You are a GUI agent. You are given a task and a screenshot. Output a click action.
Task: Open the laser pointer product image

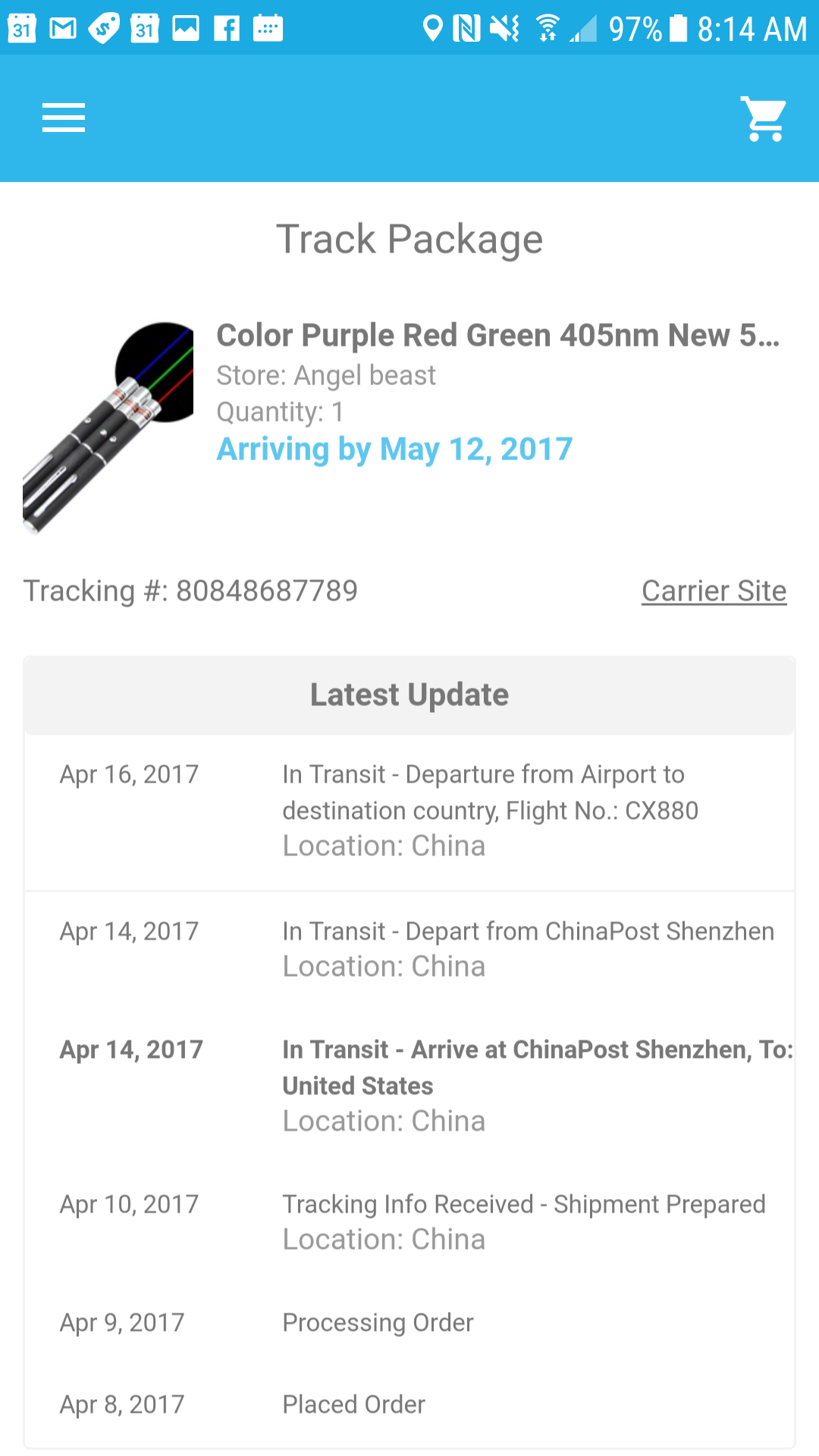point(108,428)
